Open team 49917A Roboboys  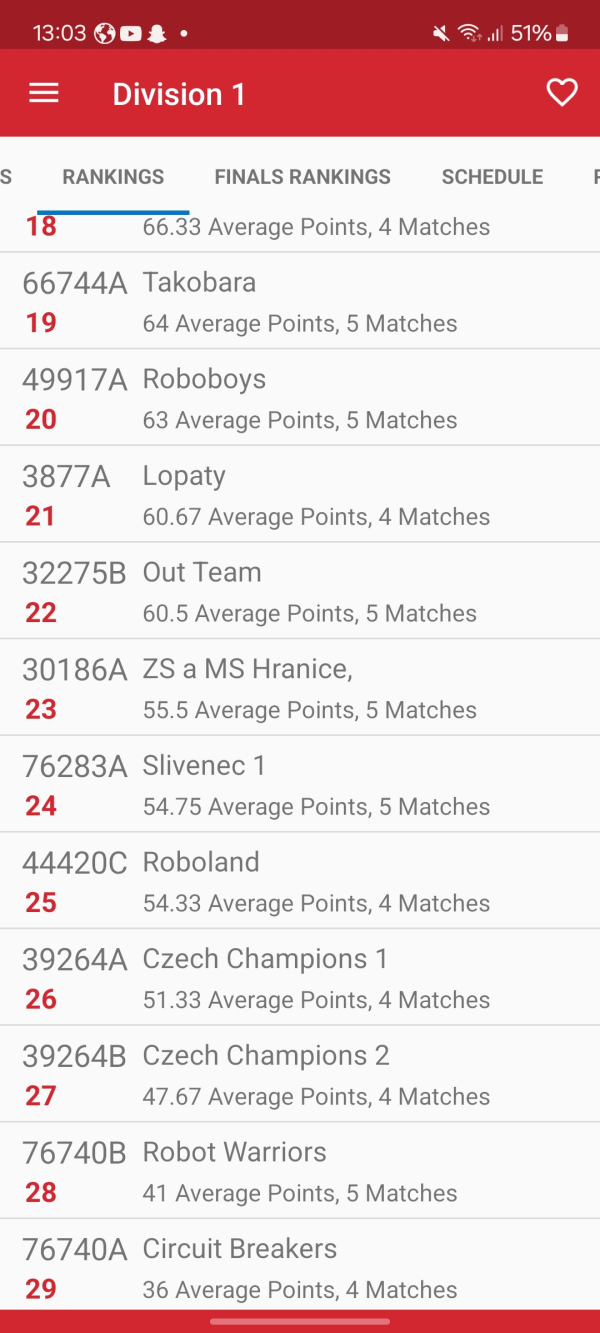point(300,398)
